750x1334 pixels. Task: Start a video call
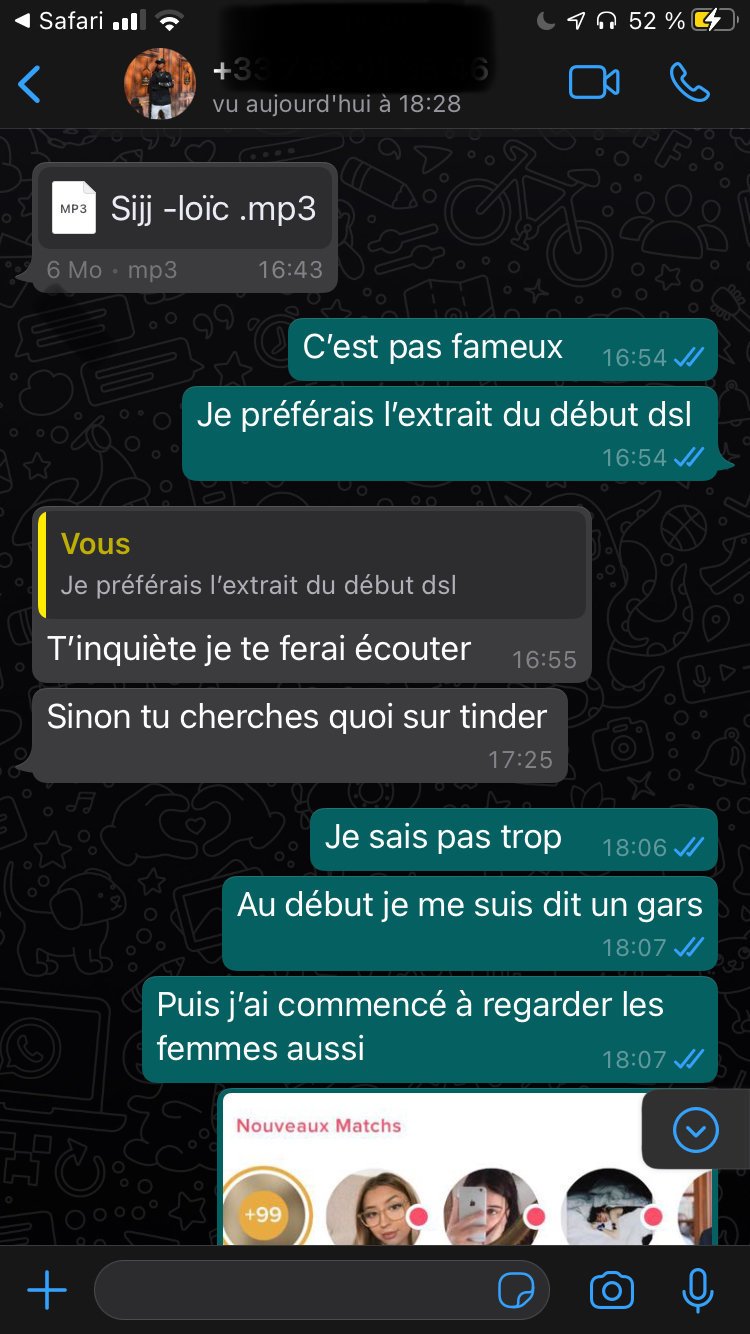pos(594,84)
